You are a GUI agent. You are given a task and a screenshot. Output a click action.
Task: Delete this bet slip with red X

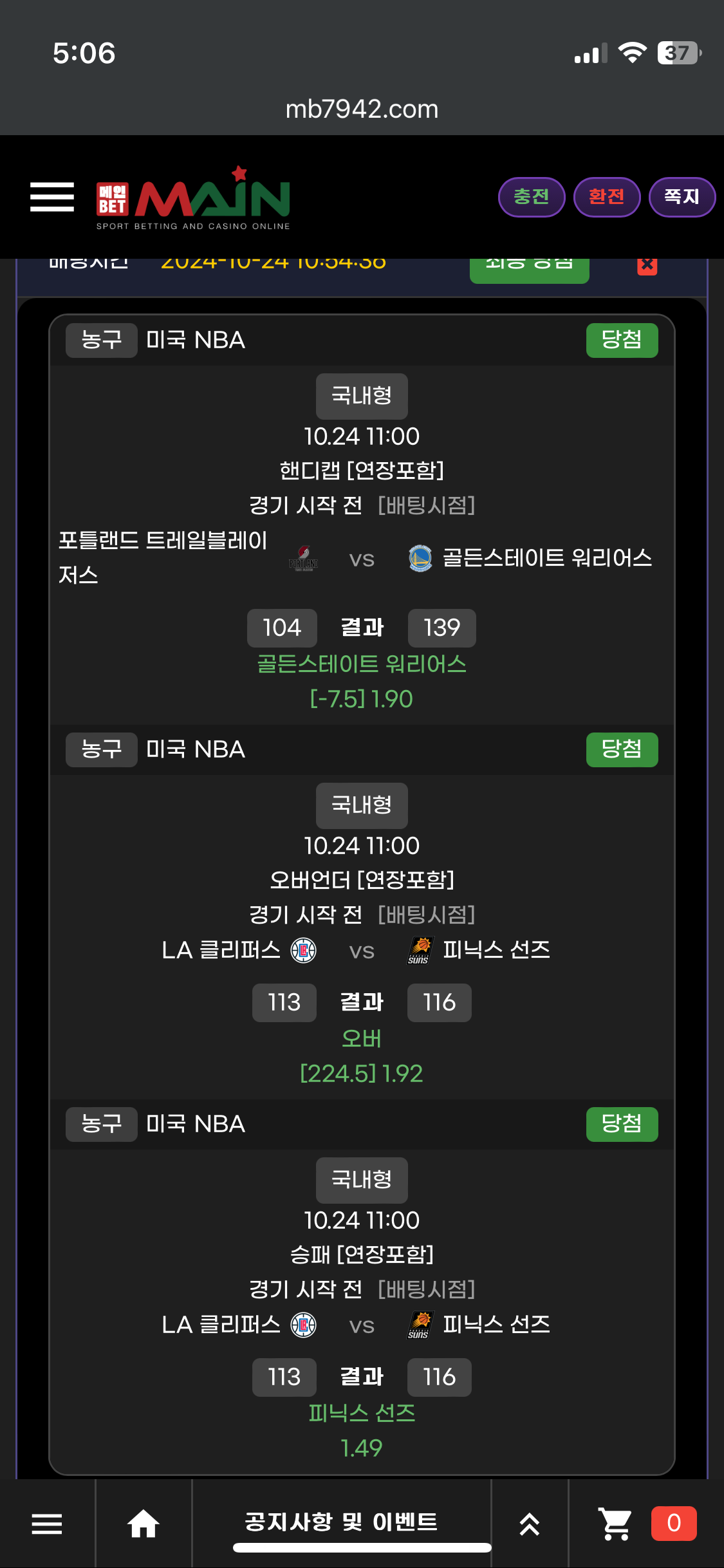(x=647, y=265)
